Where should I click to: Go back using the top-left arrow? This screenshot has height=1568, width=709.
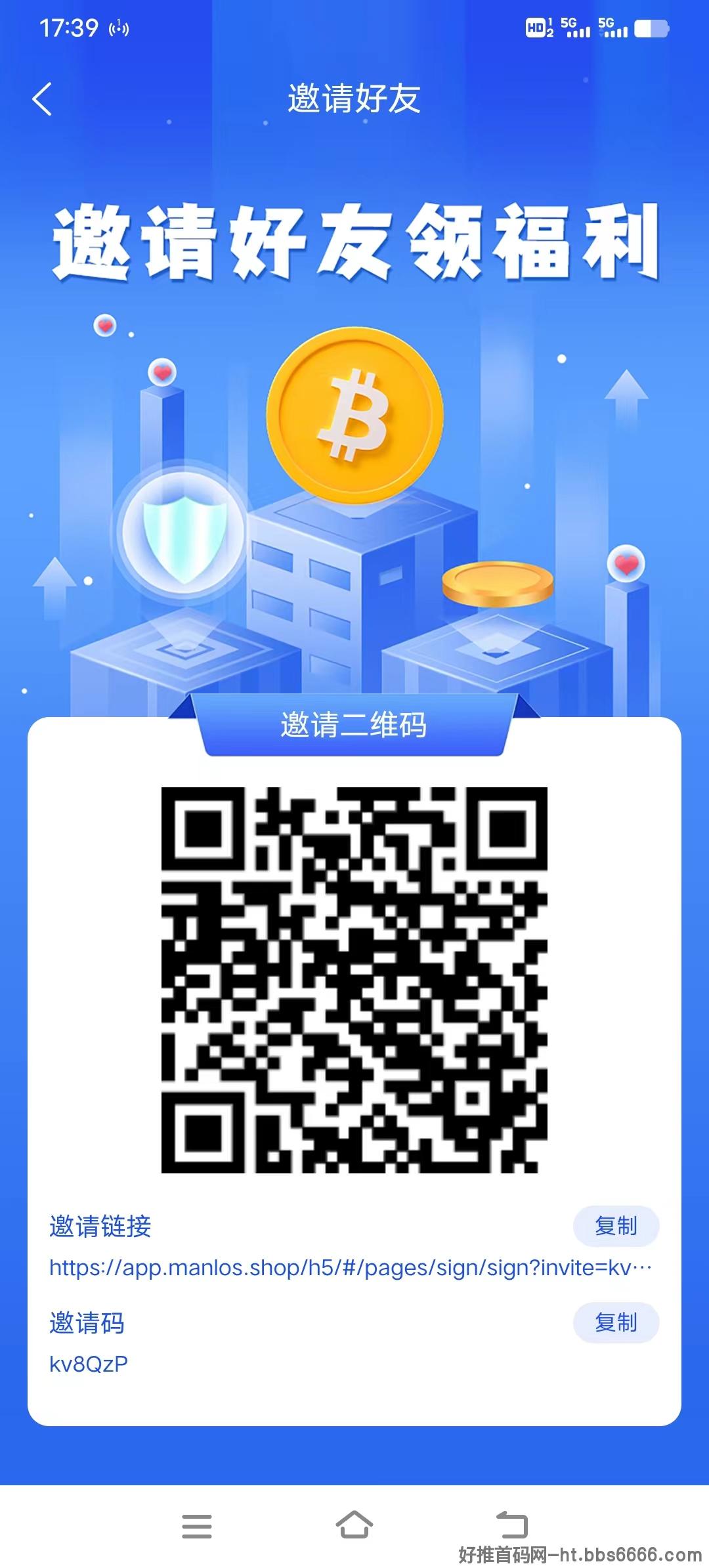coord(42,99)
